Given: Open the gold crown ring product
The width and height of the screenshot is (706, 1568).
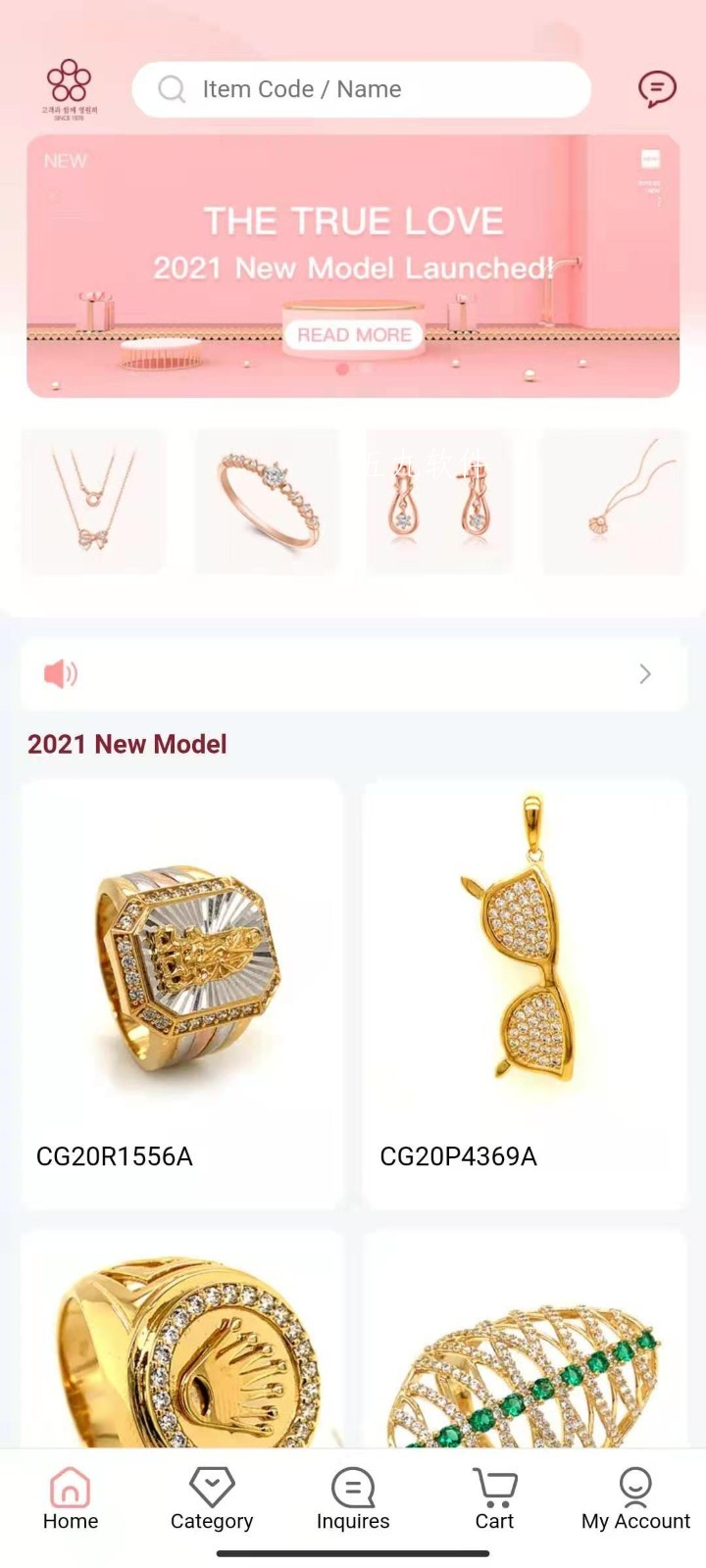Looking at the screenshot, I should pyautogui.click(x=181, y=1340).
